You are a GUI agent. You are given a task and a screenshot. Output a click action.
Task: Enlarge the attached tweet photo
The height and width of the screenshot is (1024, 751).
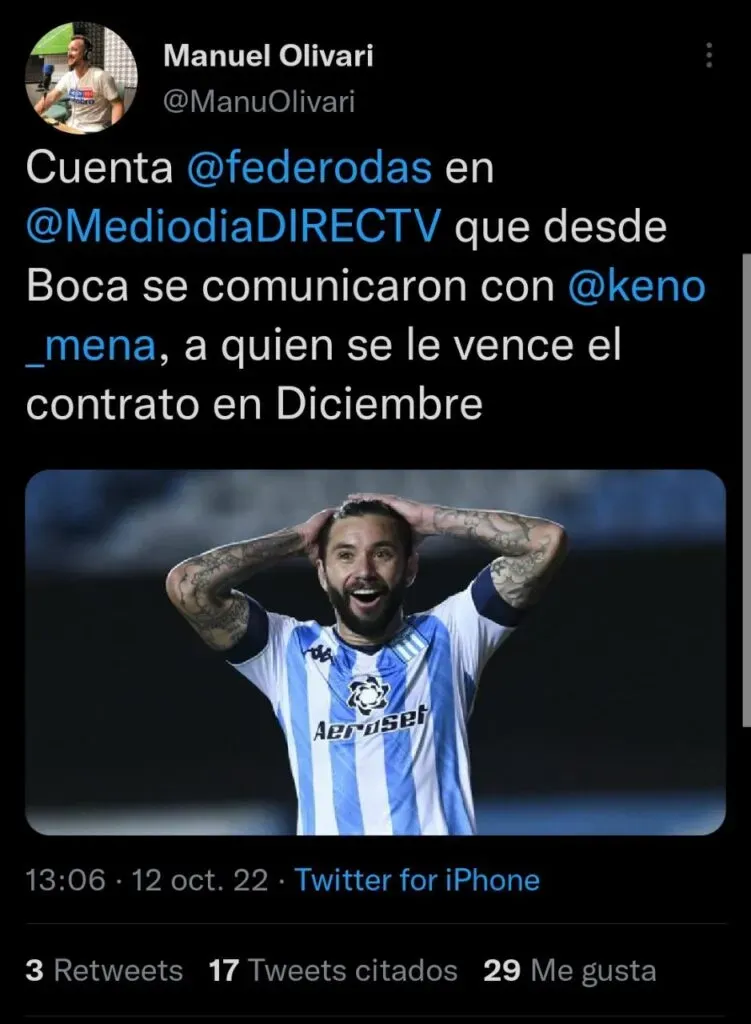375,652
